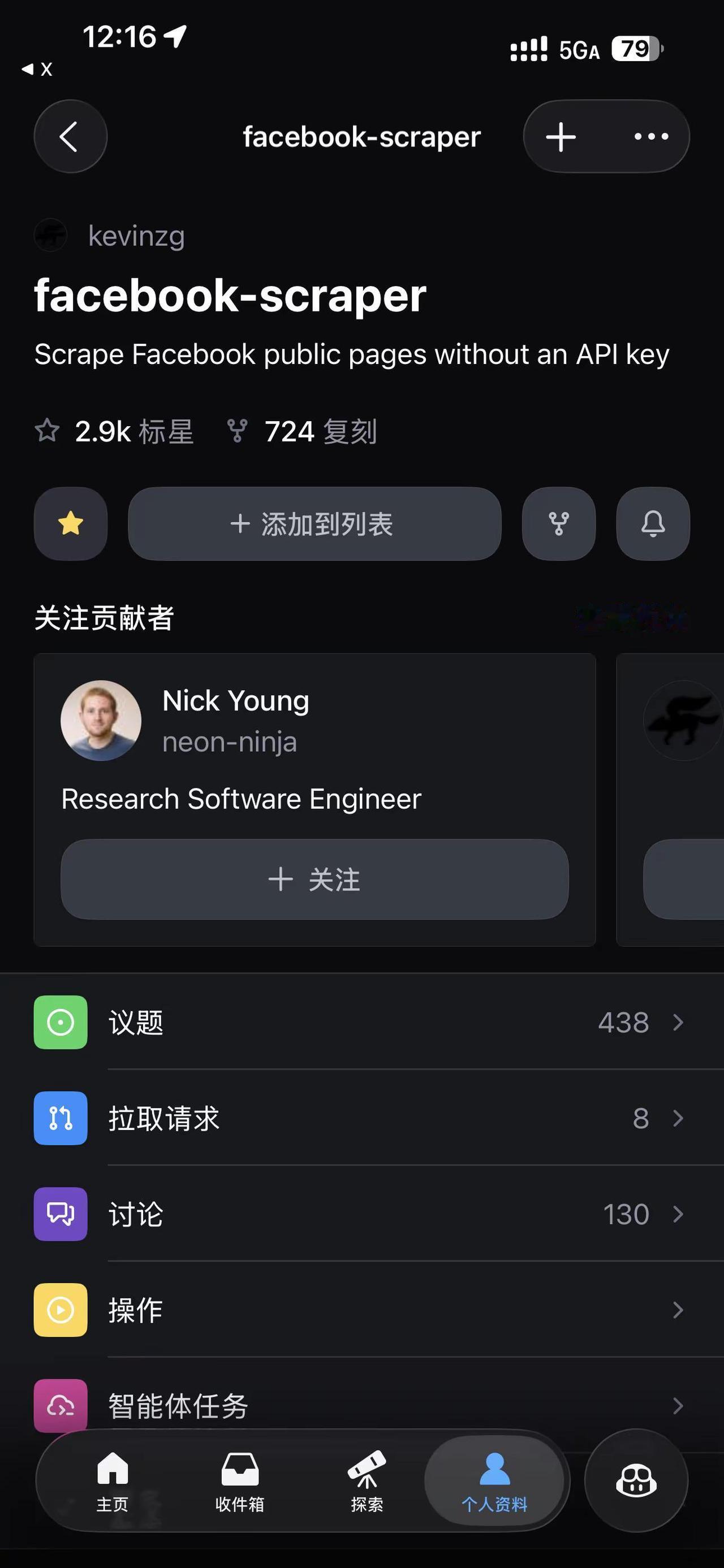Toggle watch notifications with the bell
Image resolution: width=724 pixels, height=1568 pixels.
(x=653, y=524)
